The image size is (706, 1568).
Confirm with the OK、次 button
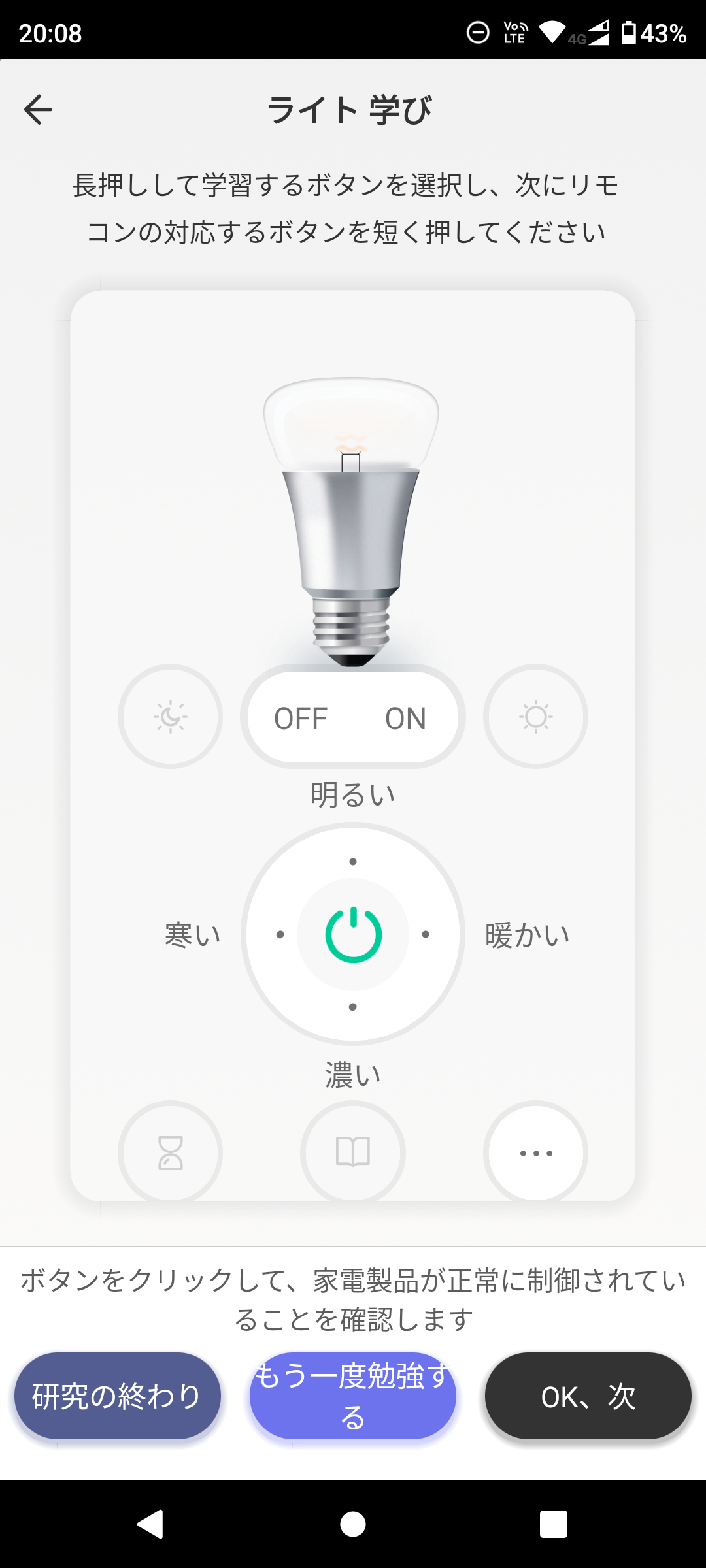click(x=588, y=1396)
